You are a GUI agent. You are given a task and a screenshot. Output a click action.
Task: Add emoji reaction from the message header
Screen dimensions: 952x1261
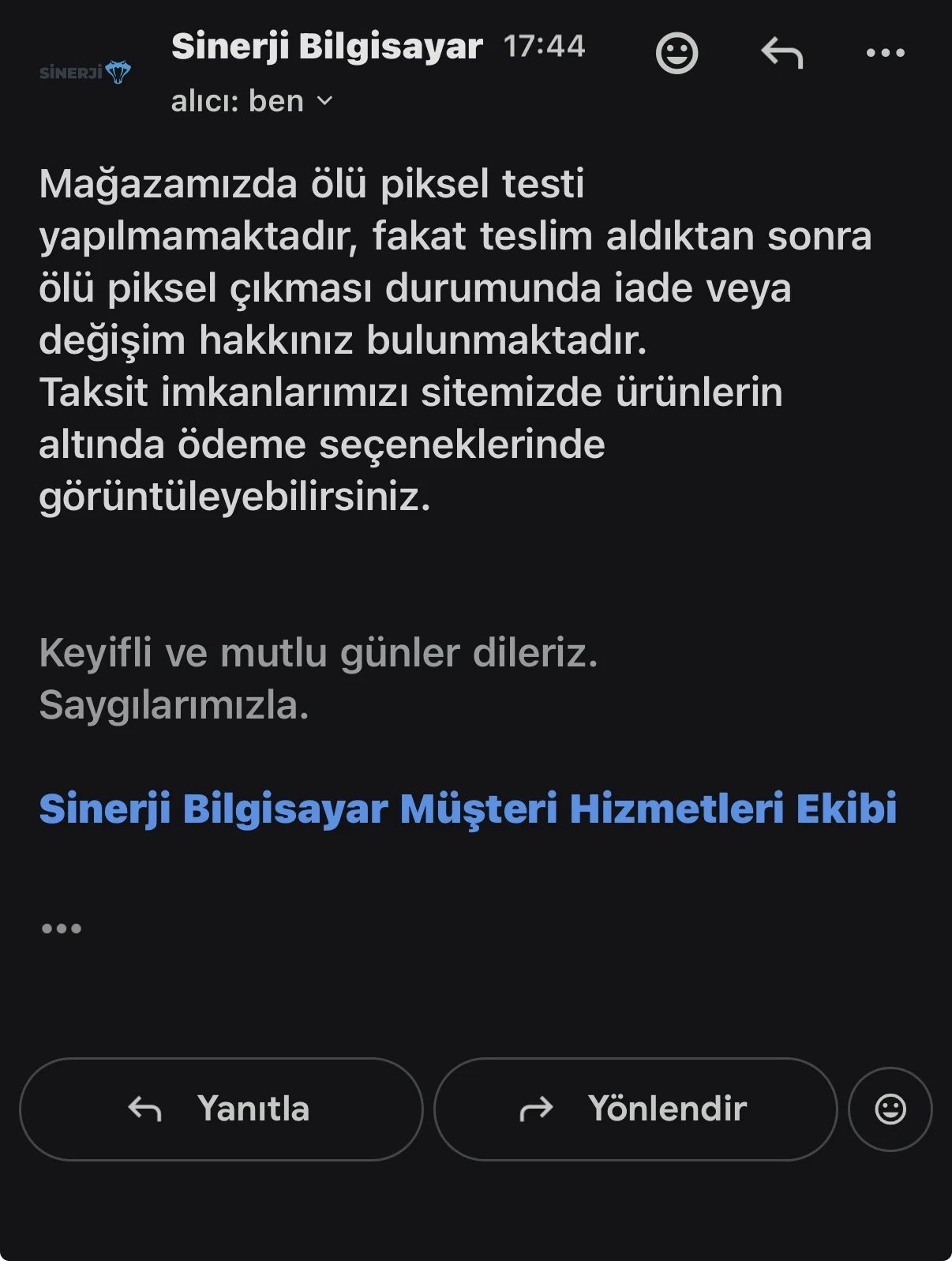[677, 54]
